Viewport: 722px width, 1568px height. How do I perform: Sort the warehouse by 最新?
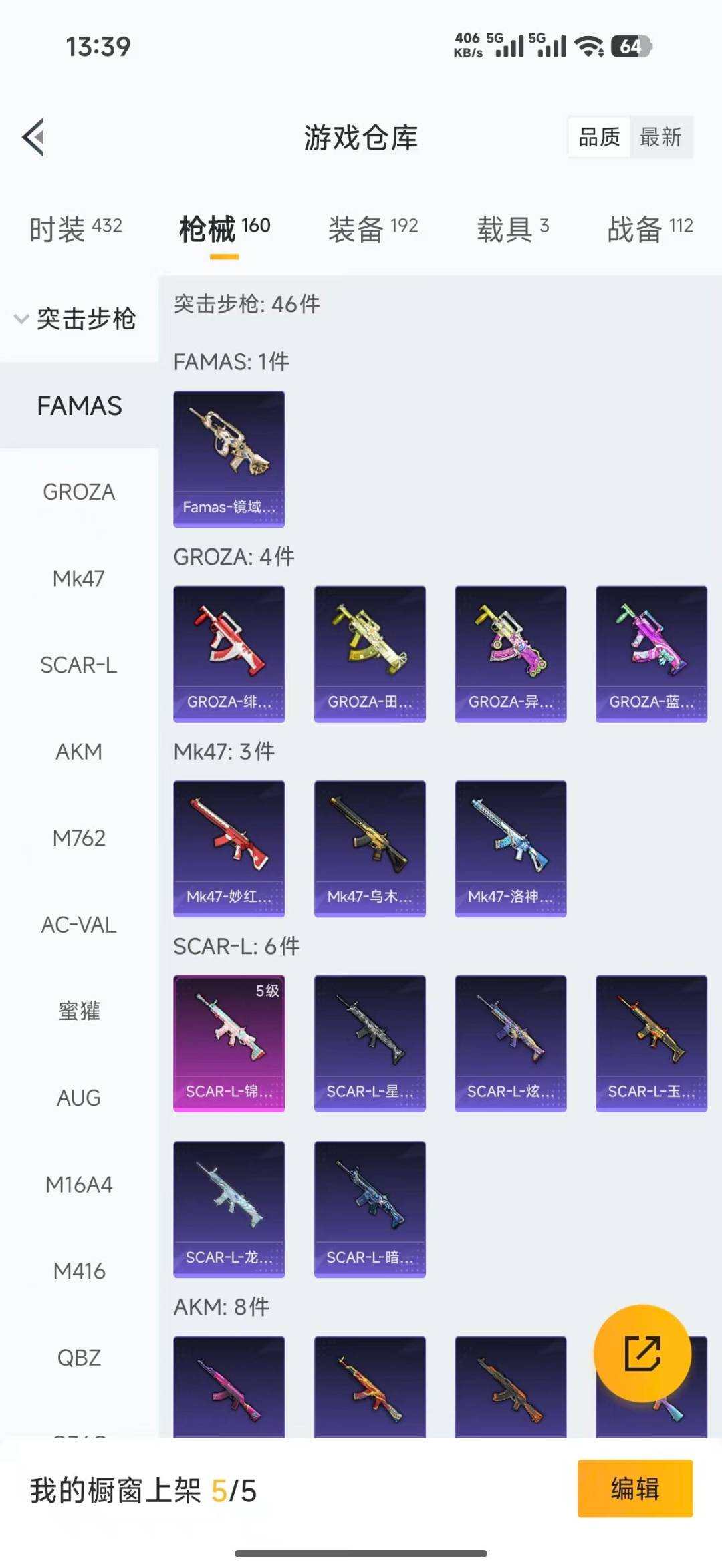[660, 137]
